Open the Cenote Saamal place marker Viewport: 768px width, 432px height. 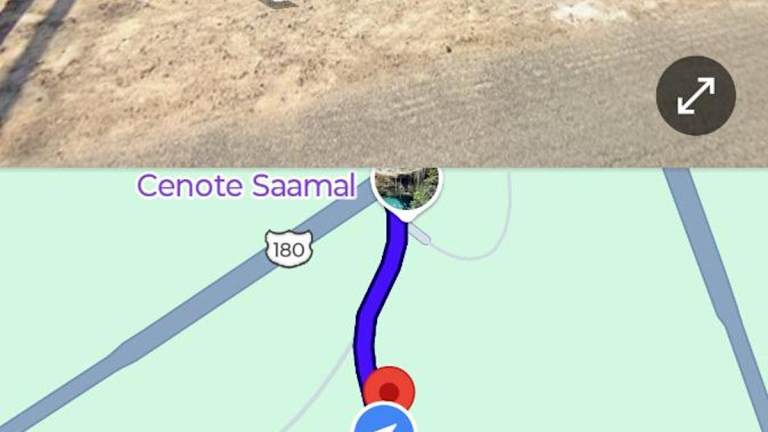click(x=406, y=186)
